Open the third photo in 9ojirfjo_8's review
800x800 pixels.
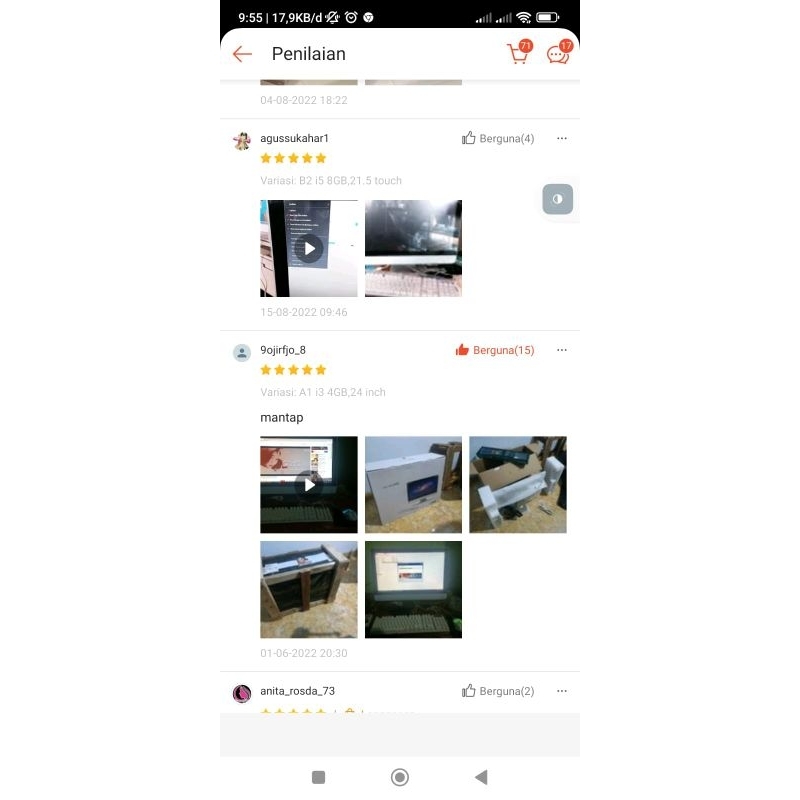(x=517, y=484)
